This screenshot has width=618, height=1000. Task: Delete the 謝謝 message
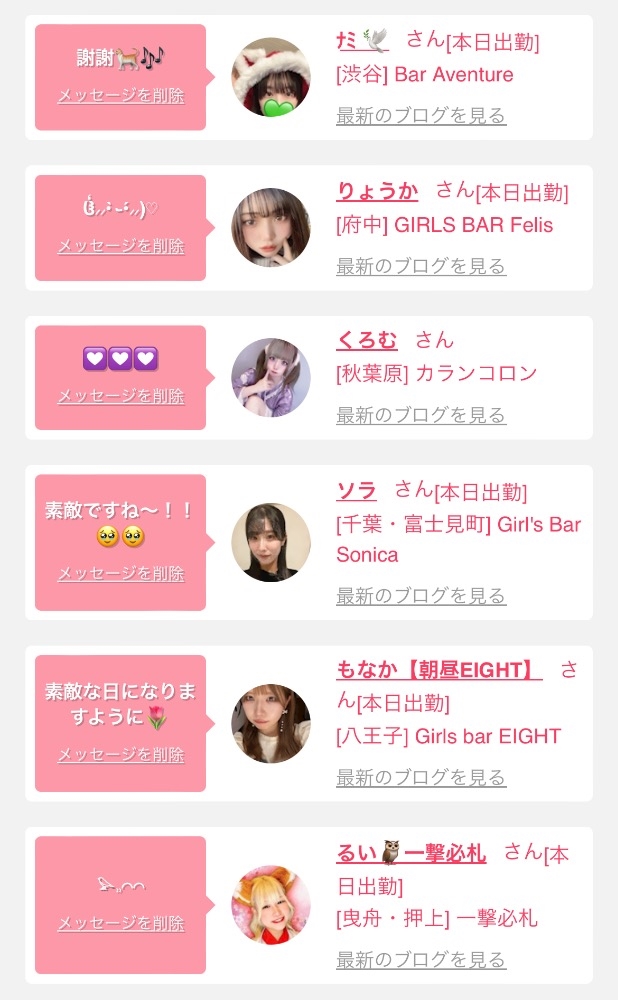121,95
